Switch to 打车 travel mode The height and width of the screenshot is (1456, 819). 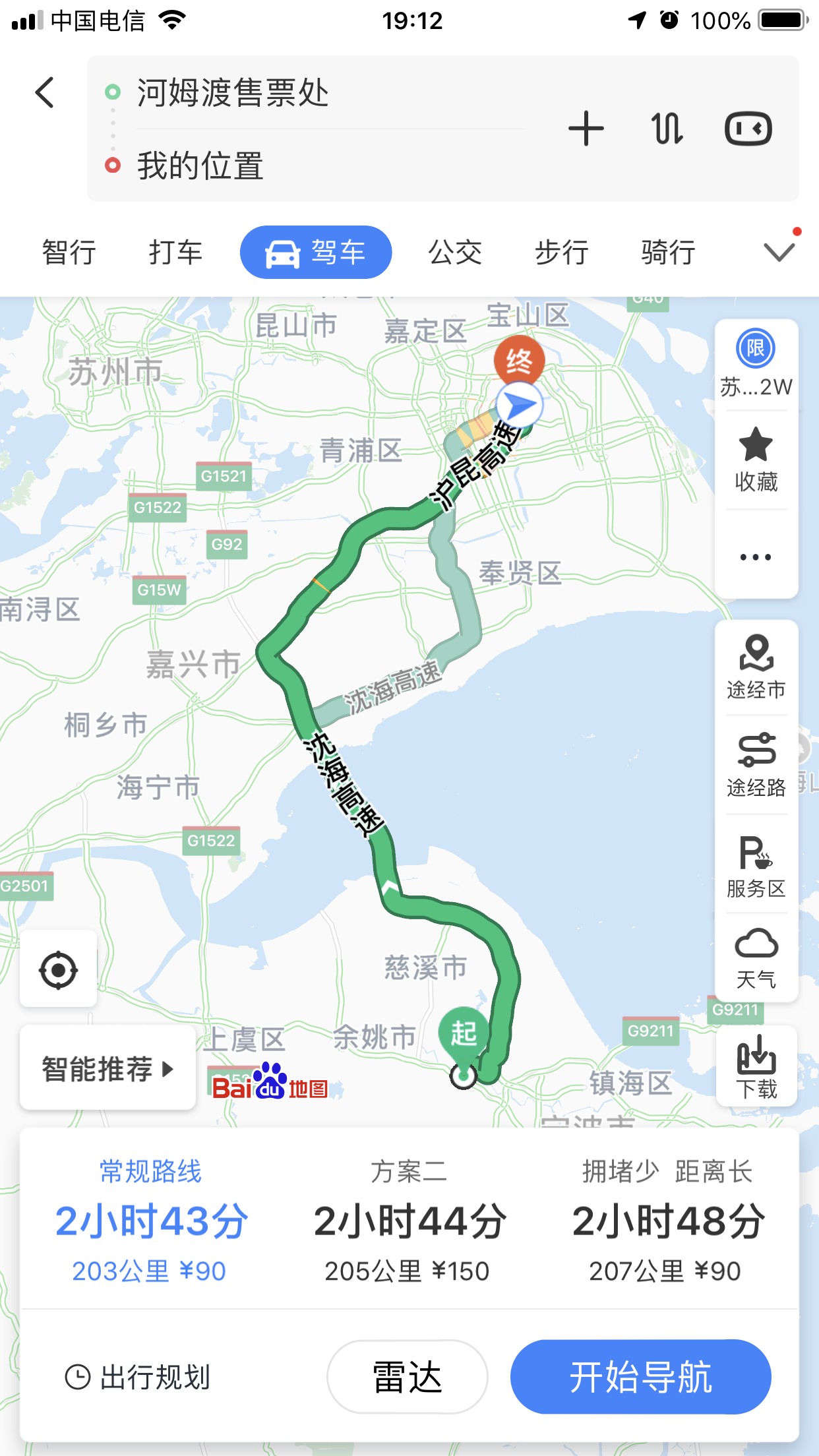(x=175, y=253)
